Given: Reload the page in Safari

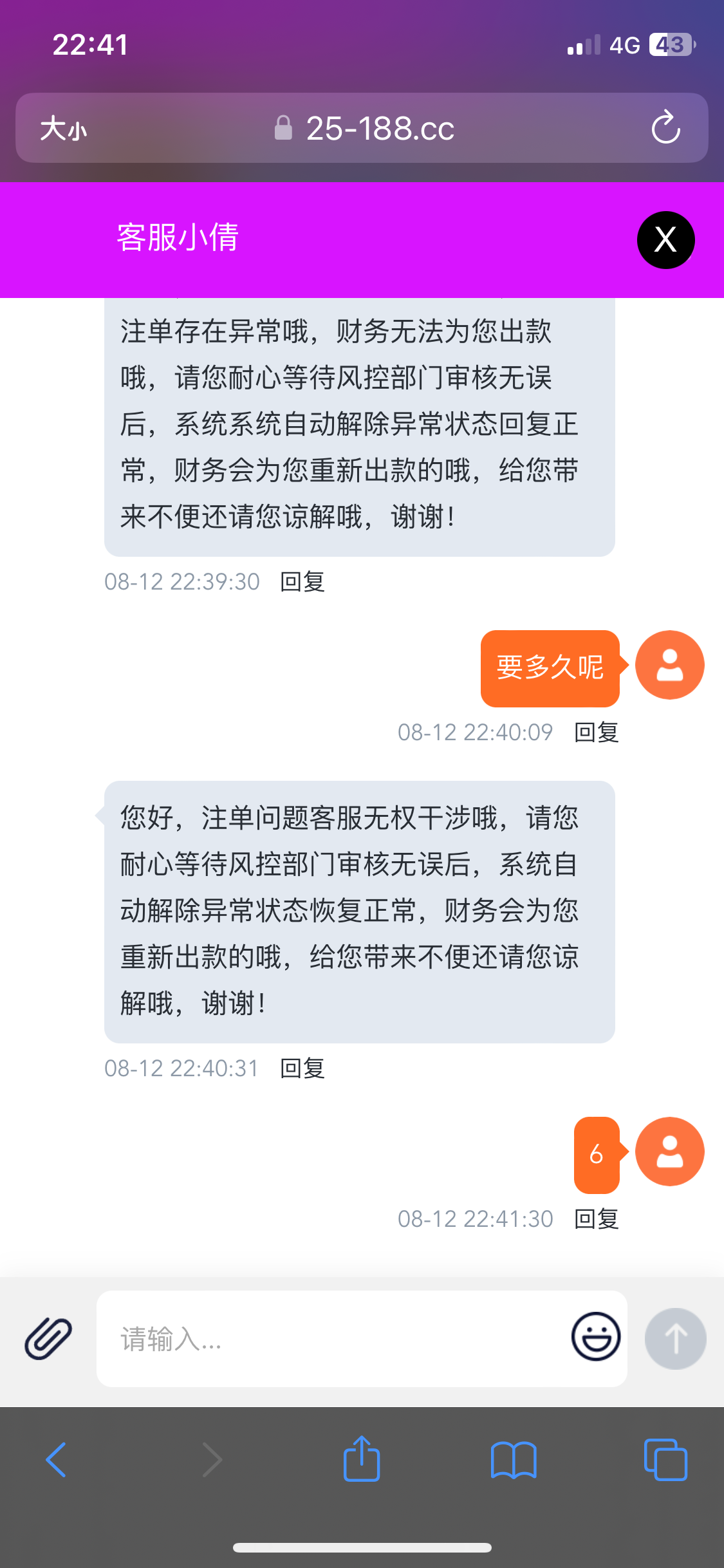Looking at the screenshot, I should [x=665, y=127].
